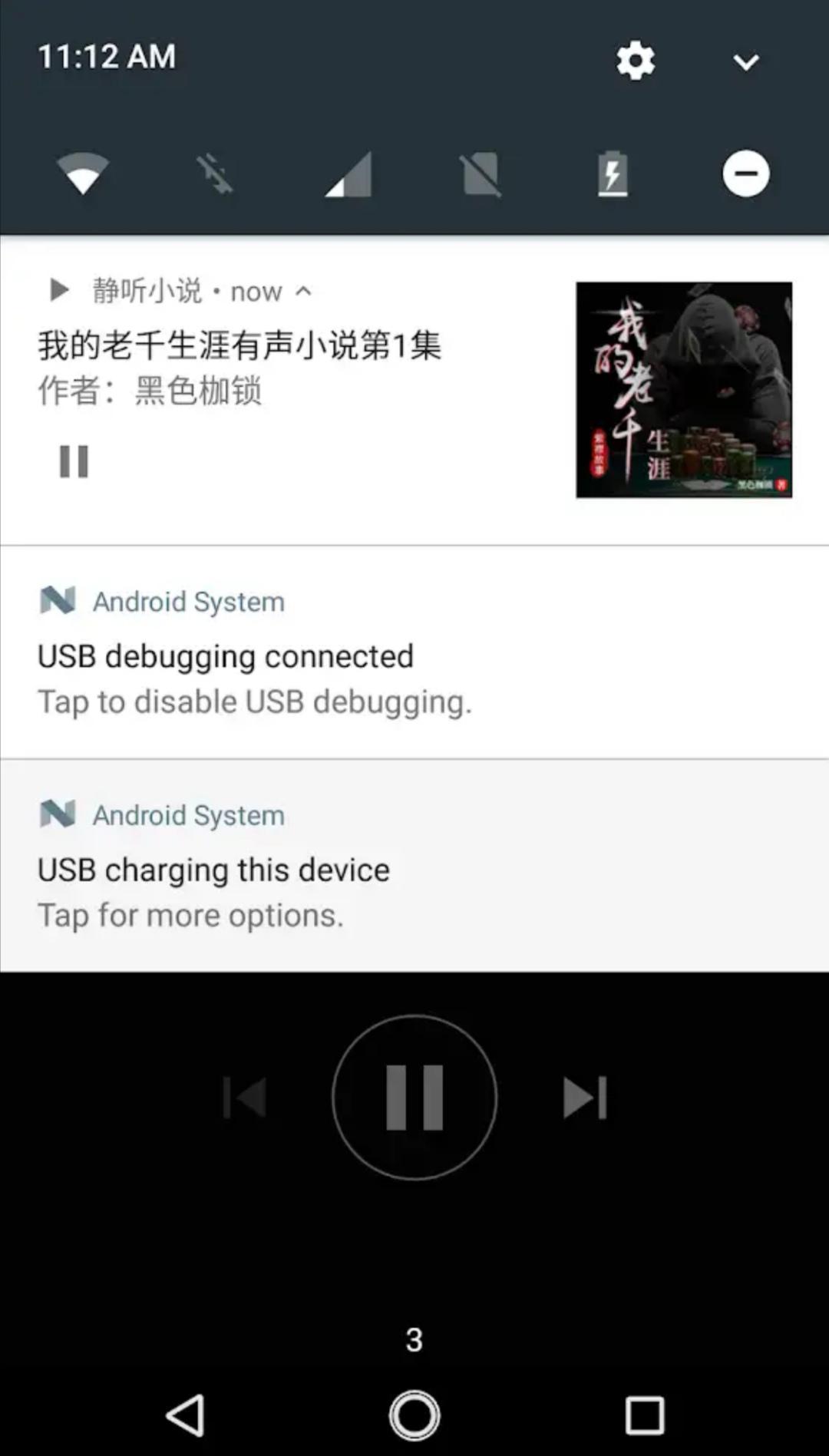
Task: Tap to disable USB debugging
Action: (x=253, y=700)
